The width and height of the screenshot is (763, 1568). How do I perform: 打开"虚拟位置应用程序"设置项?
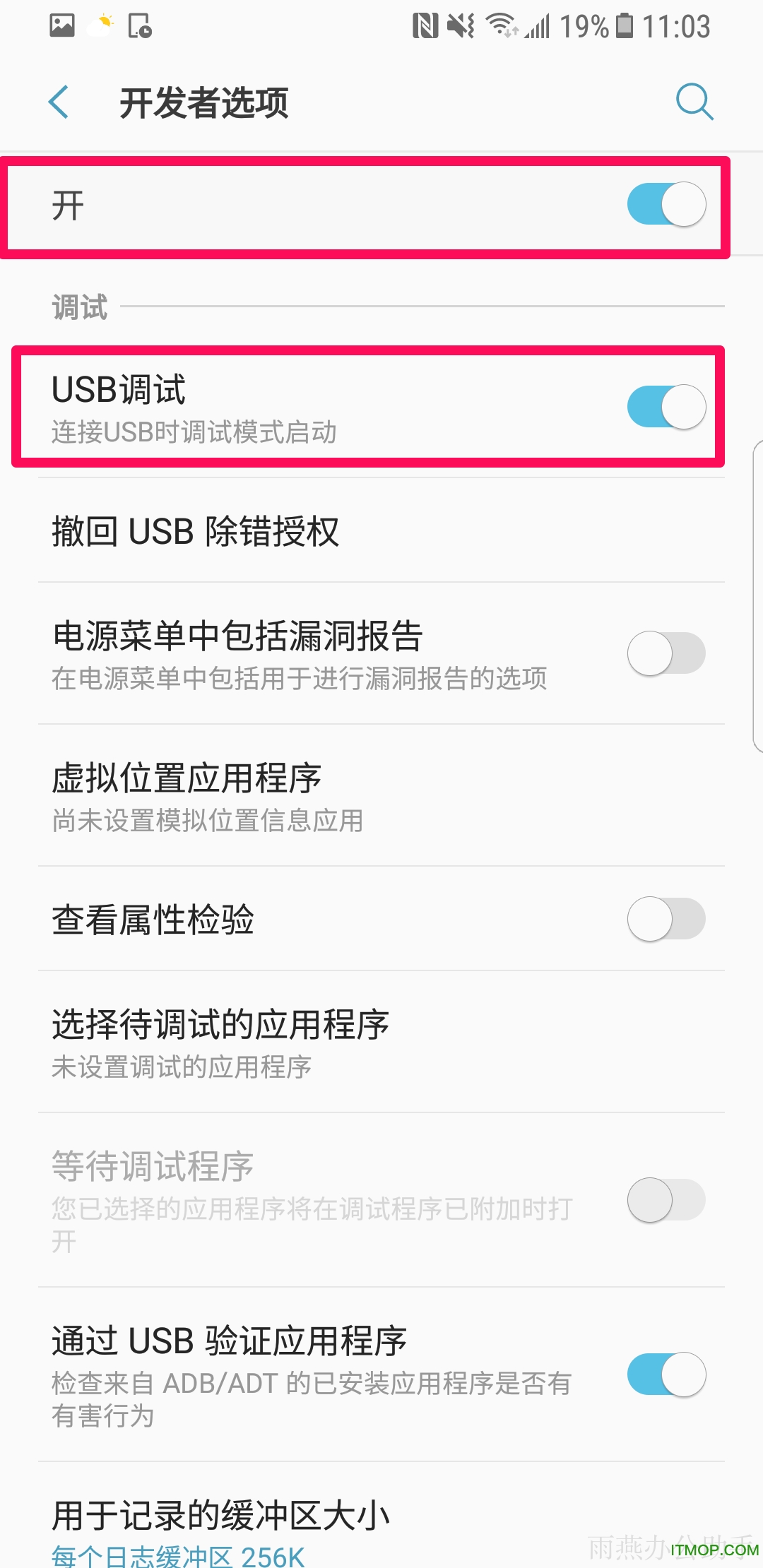[283, 796]
